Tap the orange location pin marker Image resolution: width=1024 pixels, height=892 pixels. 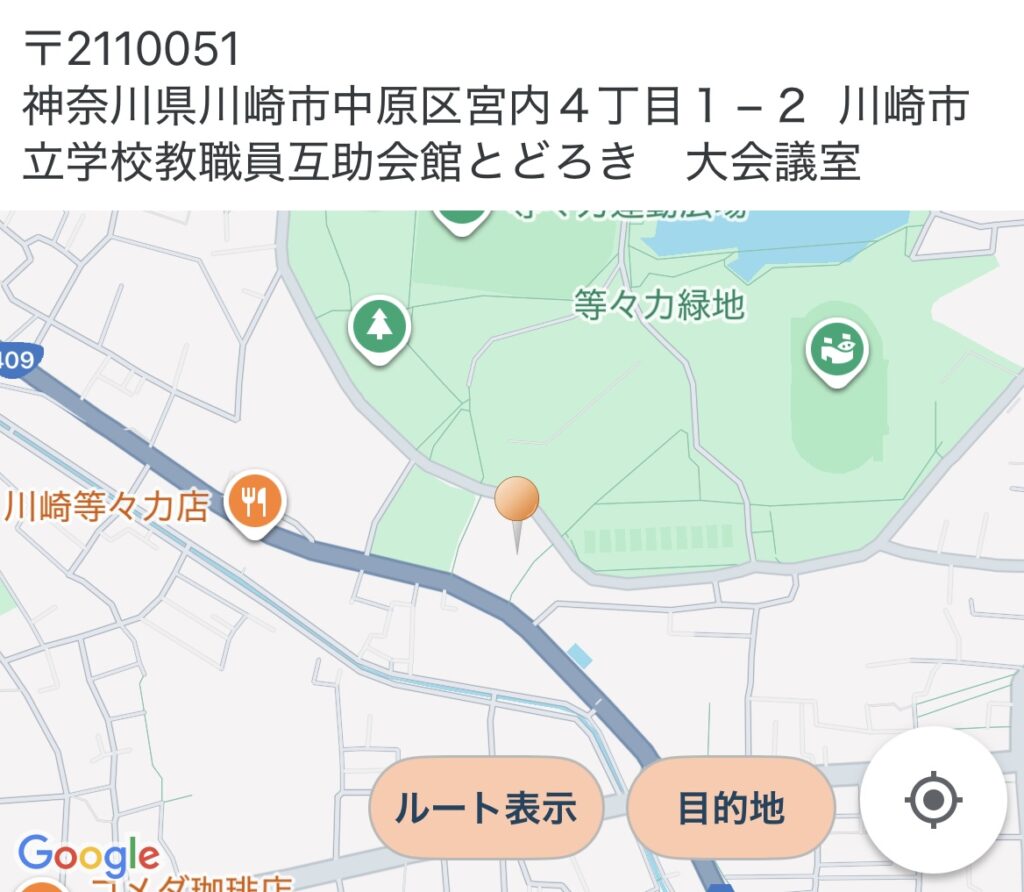click(517, 501)
